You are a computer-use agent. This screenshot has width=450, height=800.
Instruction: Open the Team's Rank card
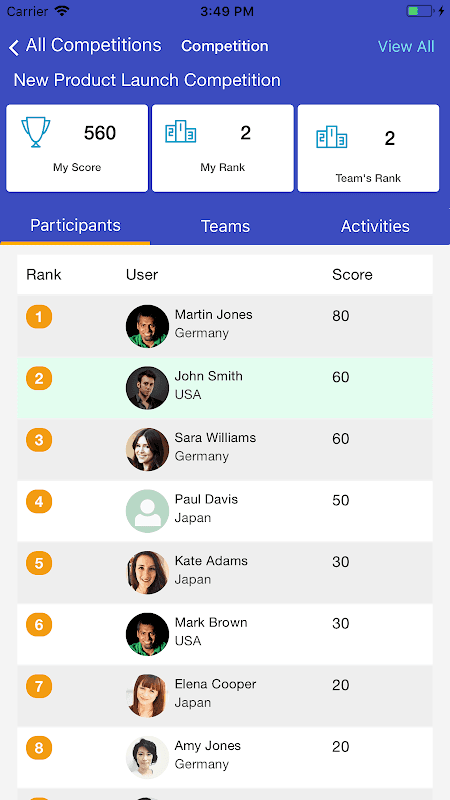pos(368,148)
